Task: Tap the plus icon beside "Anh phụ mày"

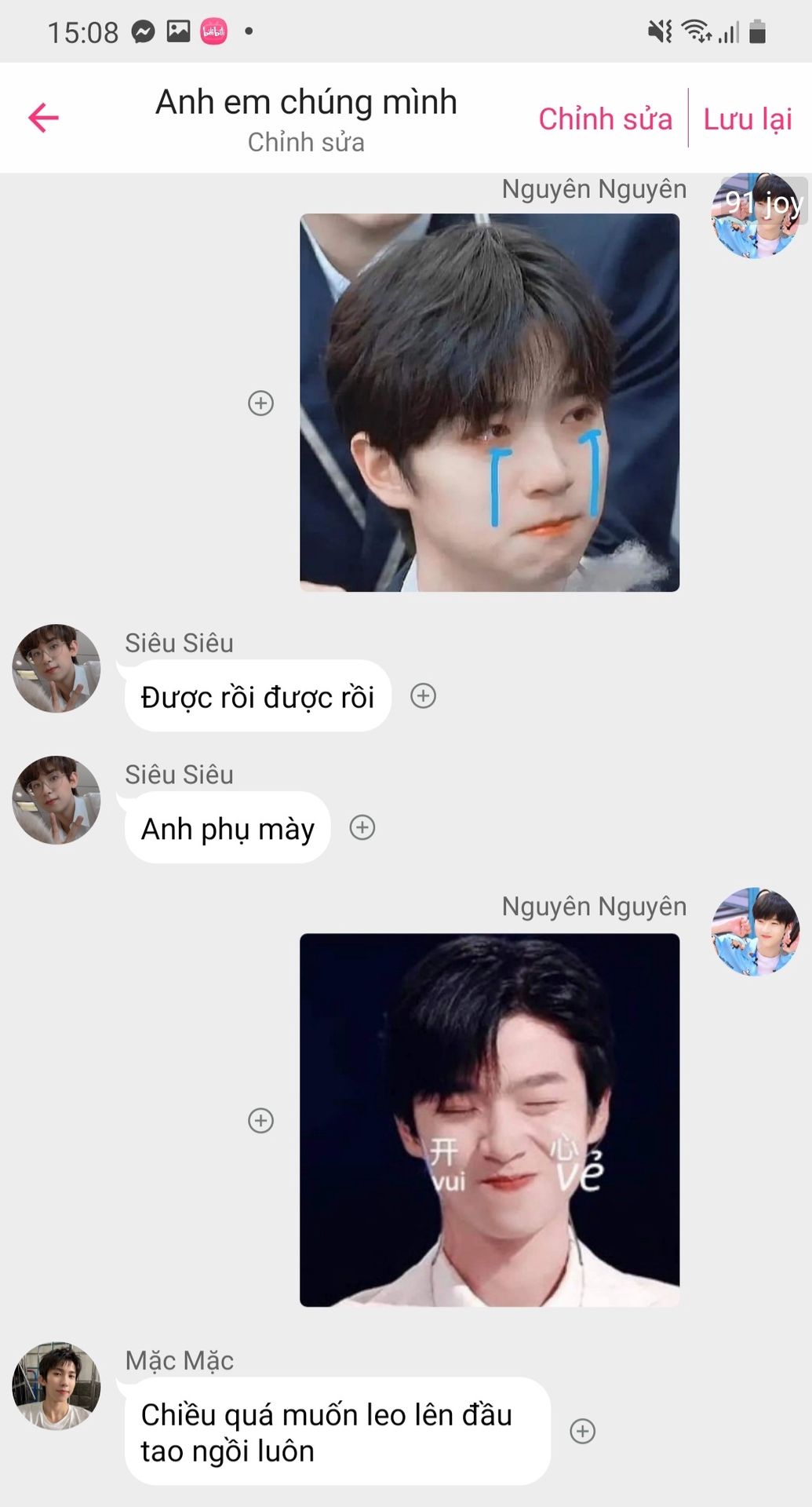Action: 362,827
